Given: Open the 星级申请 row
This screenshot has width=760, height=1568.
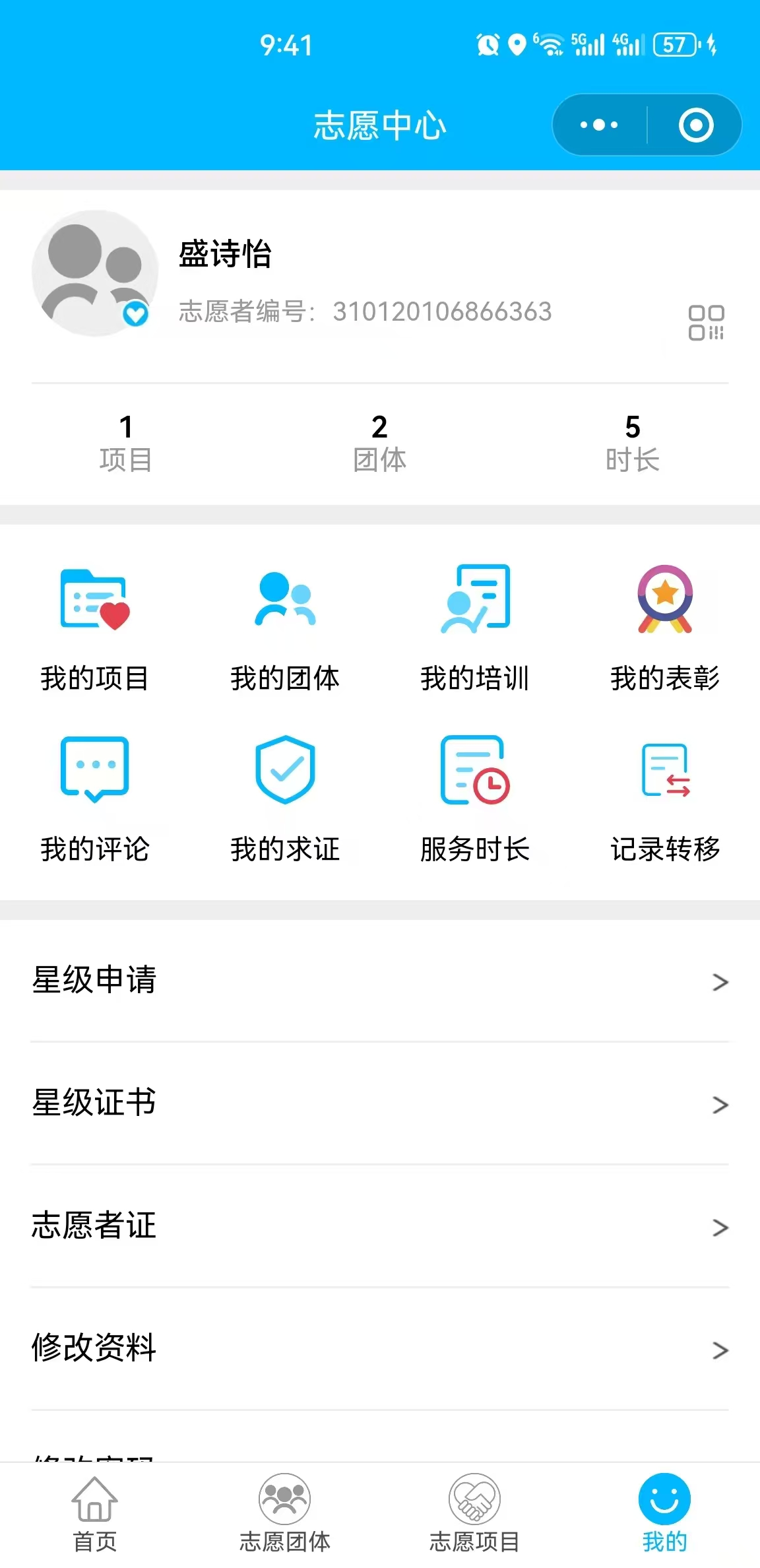Looking at the screenshot, I should (380, 981).
